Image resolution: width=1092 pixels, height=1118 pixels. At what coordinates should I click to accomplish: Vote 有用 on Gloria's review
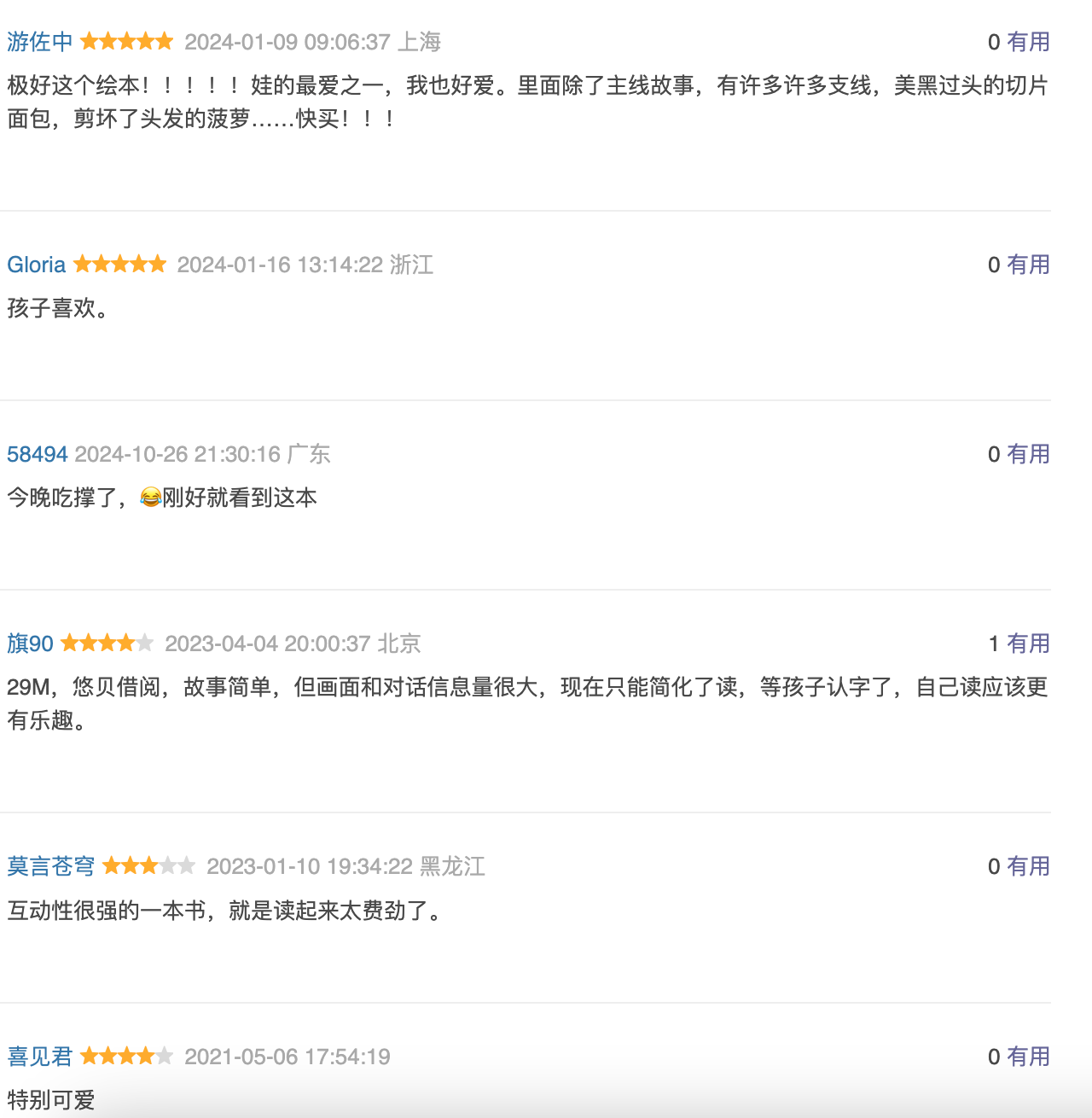pyautogui.click(x=1028, y=265)
